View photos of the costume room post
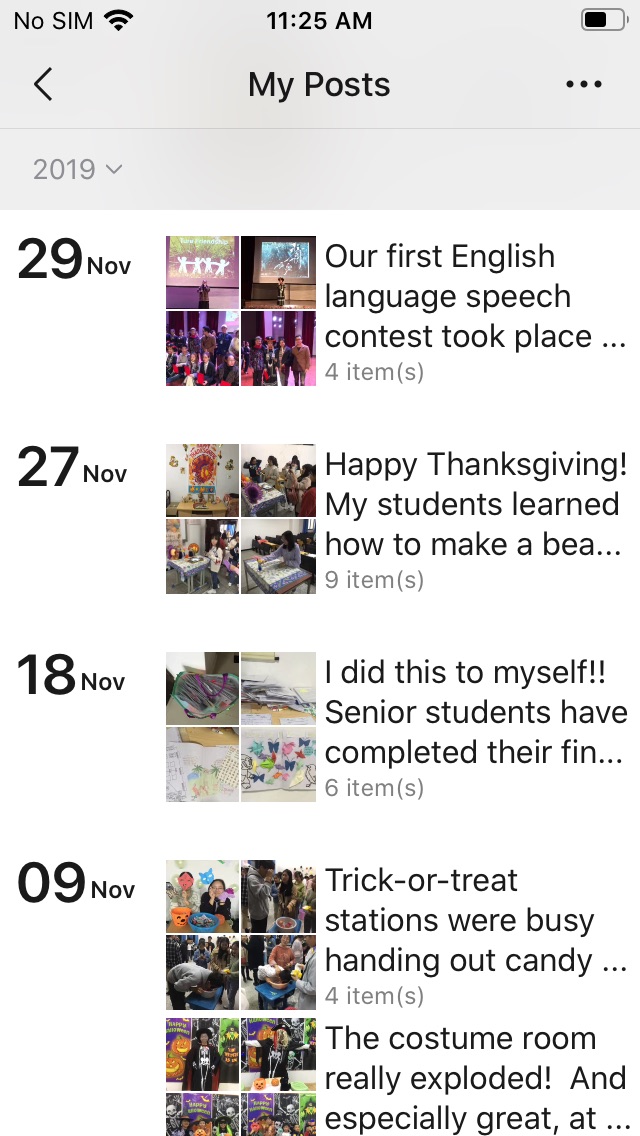 [x=241, y=1078]
